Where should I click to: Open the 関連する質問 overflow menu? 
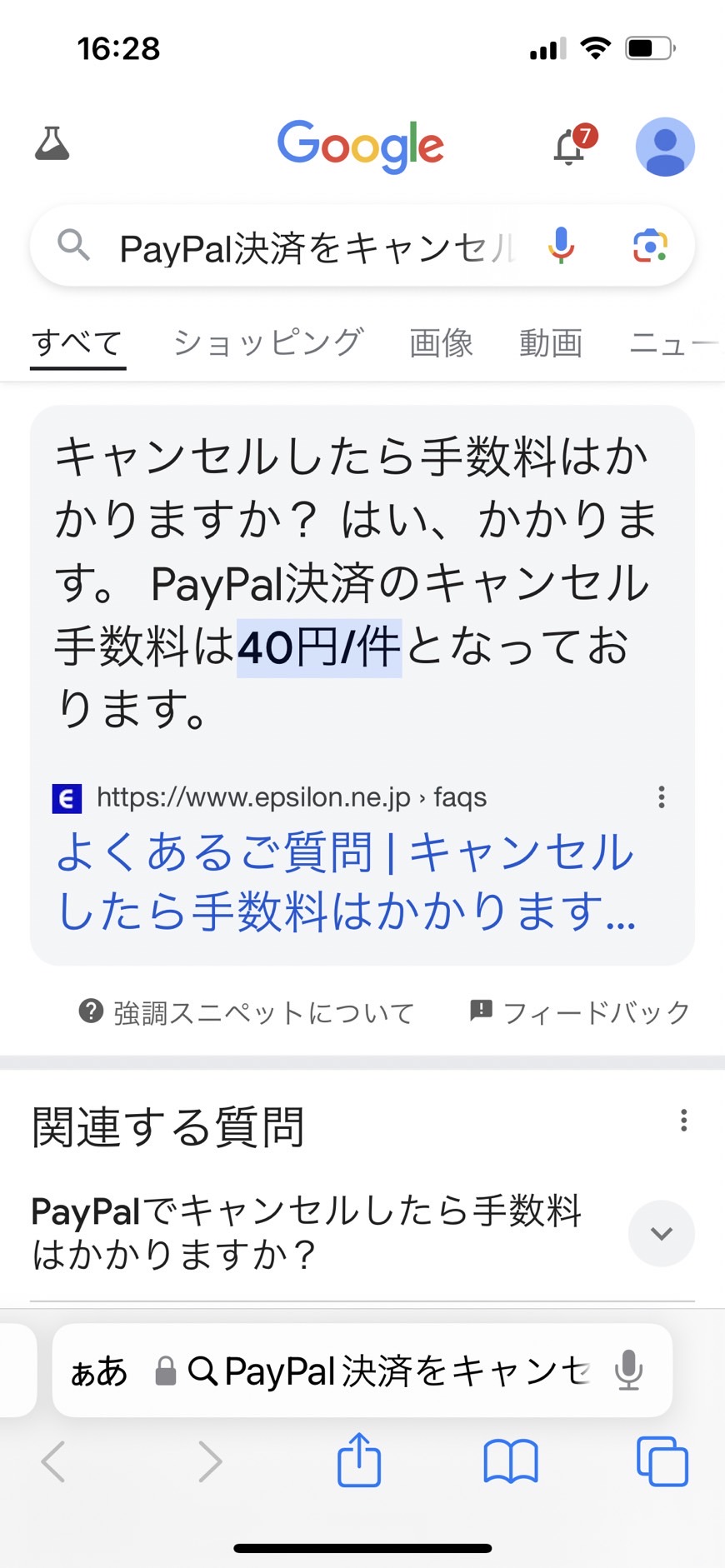click(x=683, y=1121)
